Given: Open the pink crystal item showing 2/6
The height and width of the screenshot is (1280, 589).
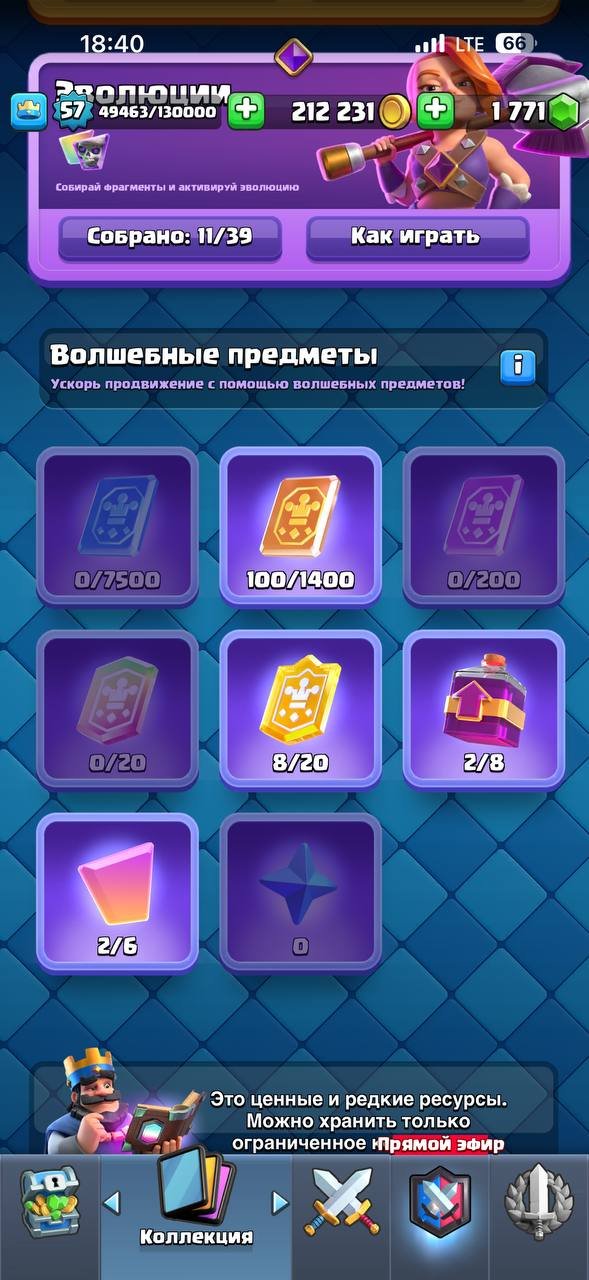Looking at the screenshot, I should coord(117,892).
